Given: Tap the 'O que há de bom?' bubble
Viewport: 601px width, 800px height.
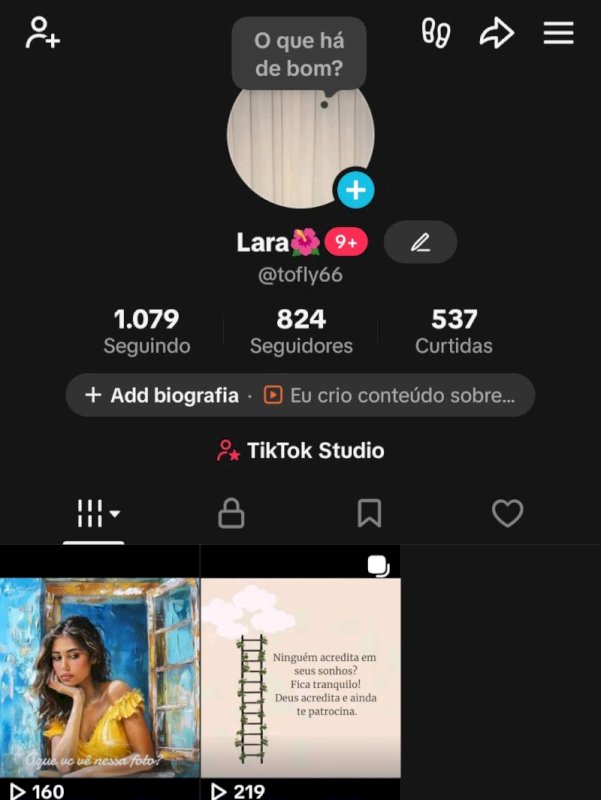Looking at the screenshot, I should coord(298,55).
